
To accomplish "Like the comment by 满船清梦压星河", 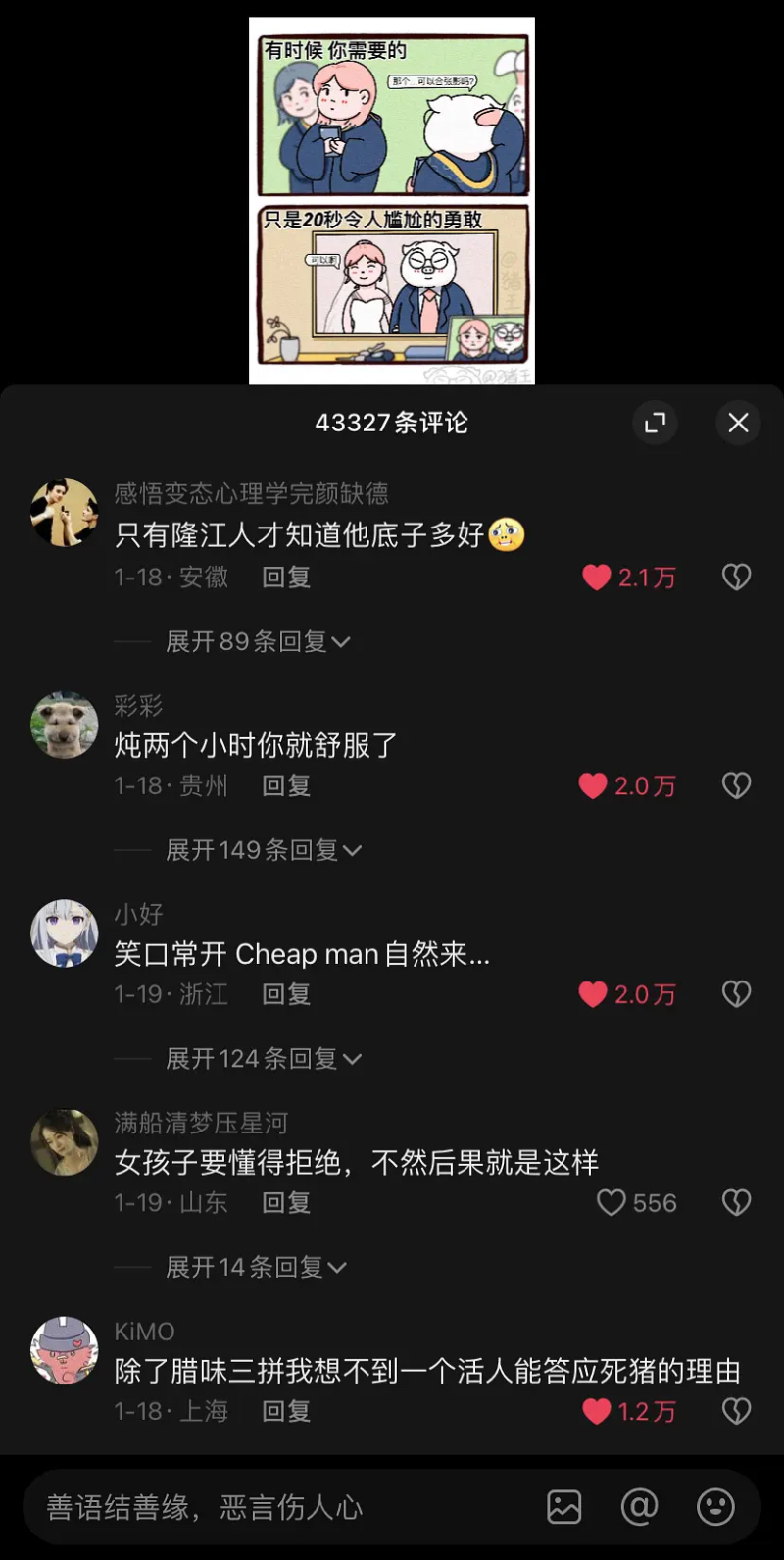I will [x=612, y=1203].
